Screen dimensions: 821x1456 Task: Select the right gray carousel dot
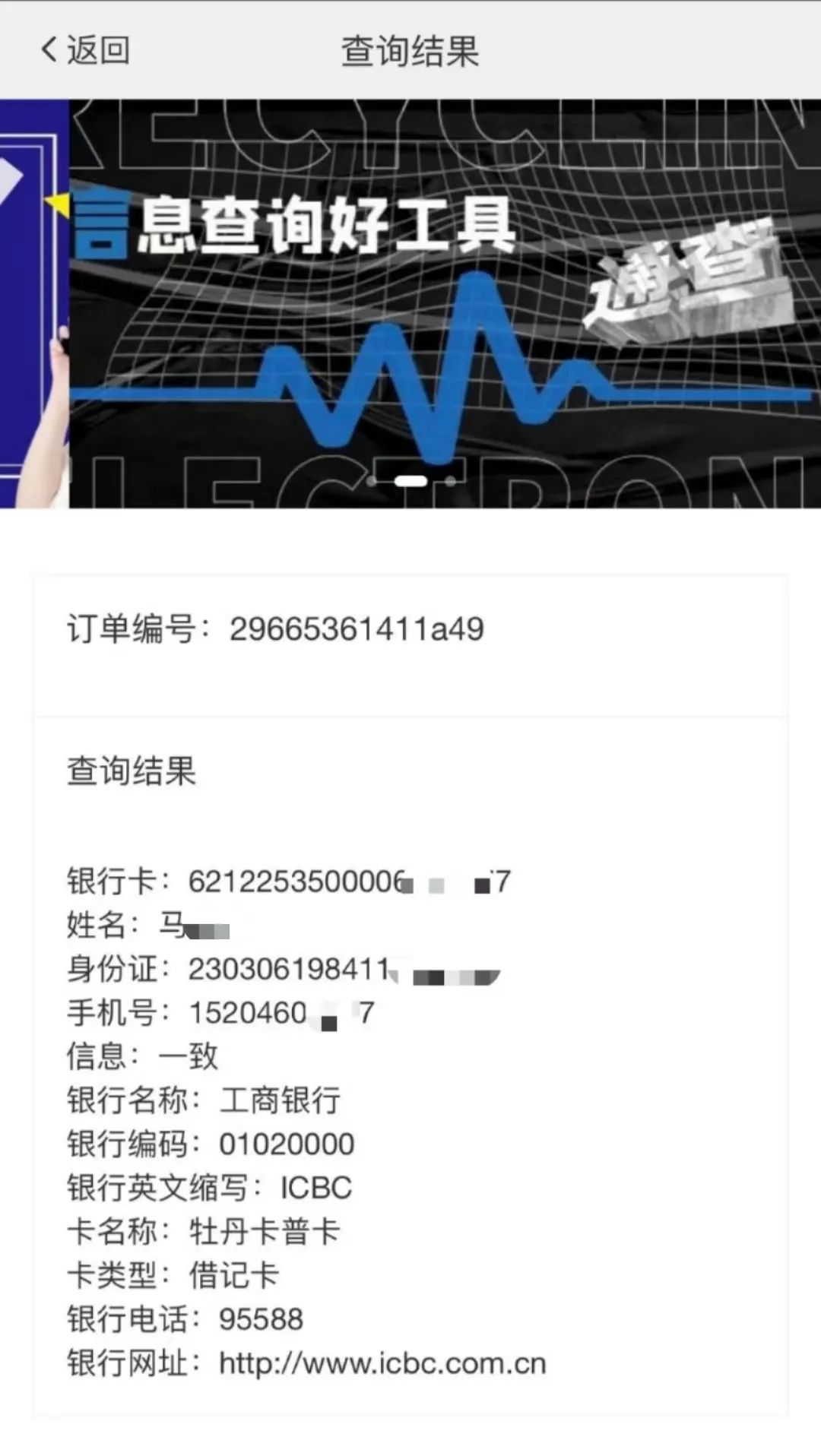451,480
